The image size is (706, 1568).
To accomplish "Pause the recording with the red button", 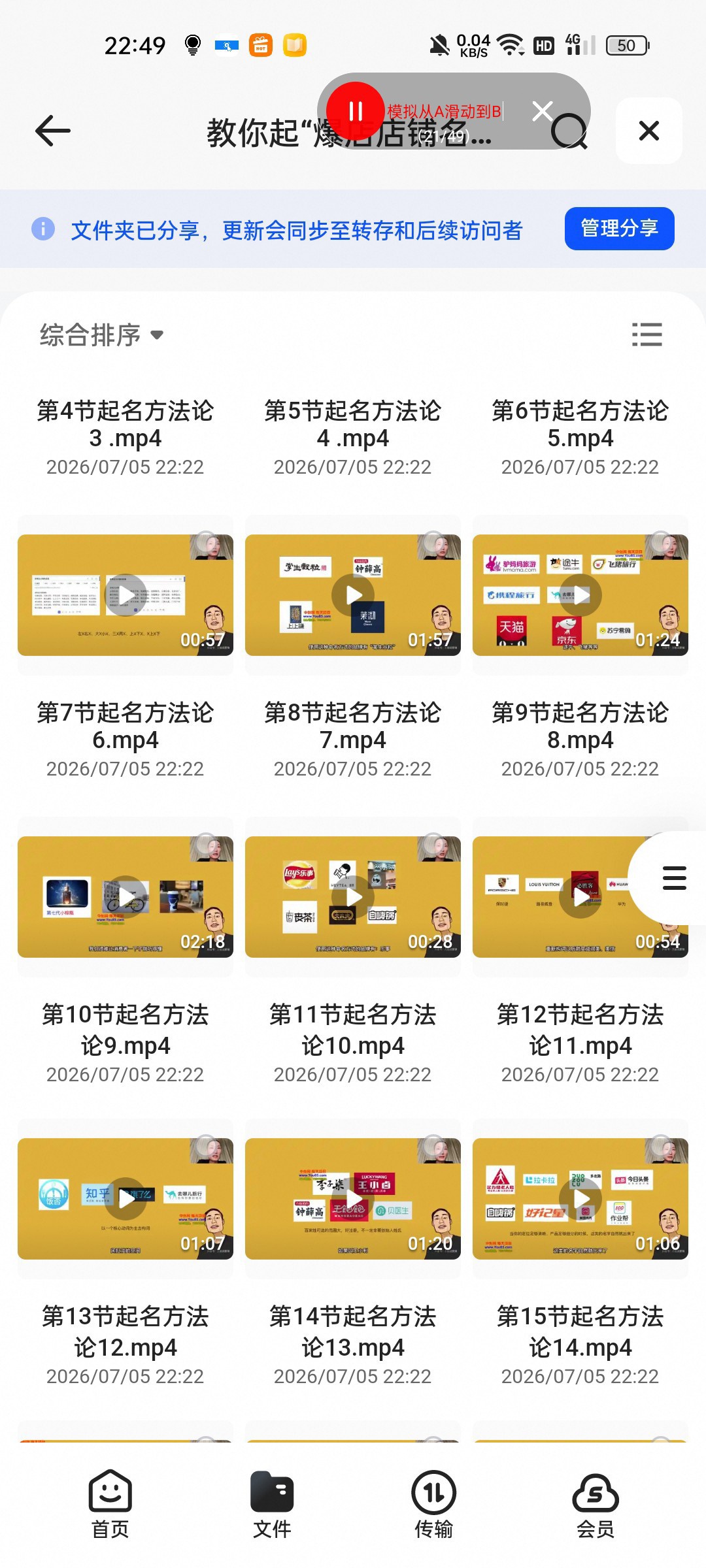I will click(355, 110).
